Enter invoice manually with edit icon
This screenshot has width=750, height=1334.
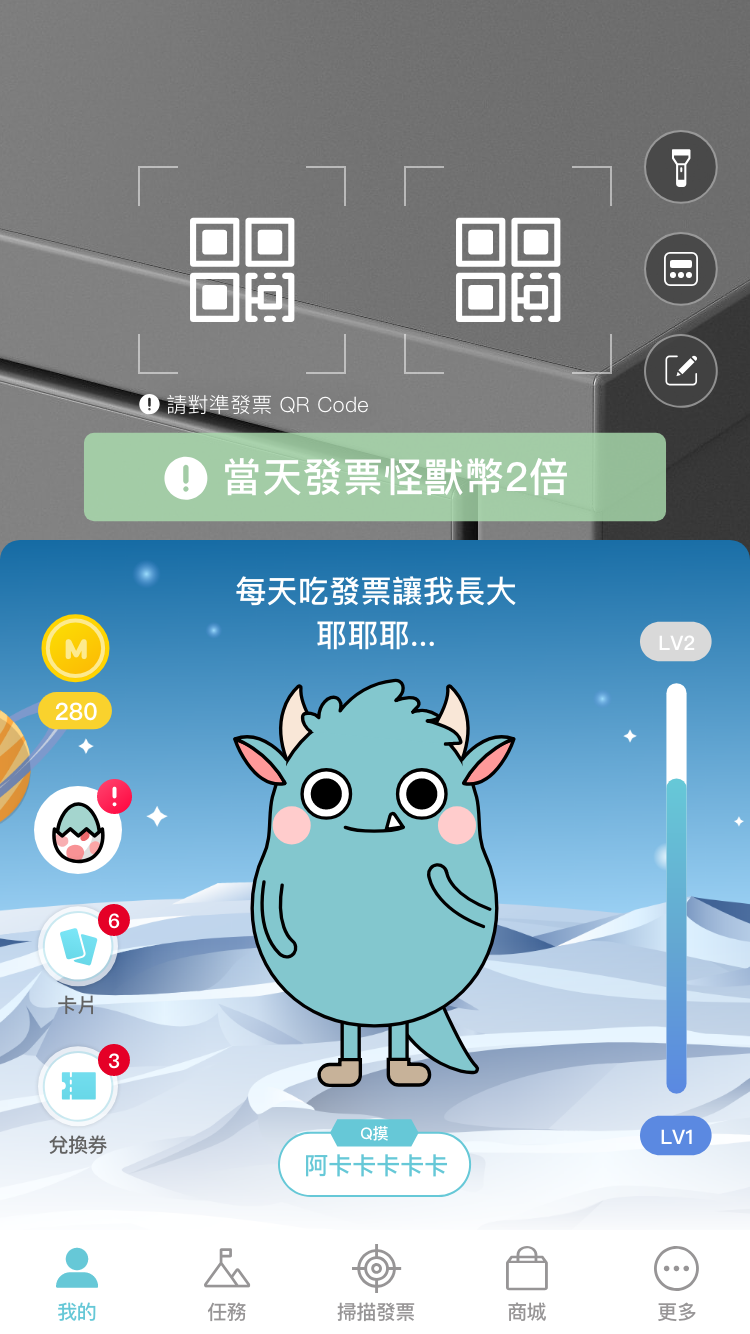[680, 370]
